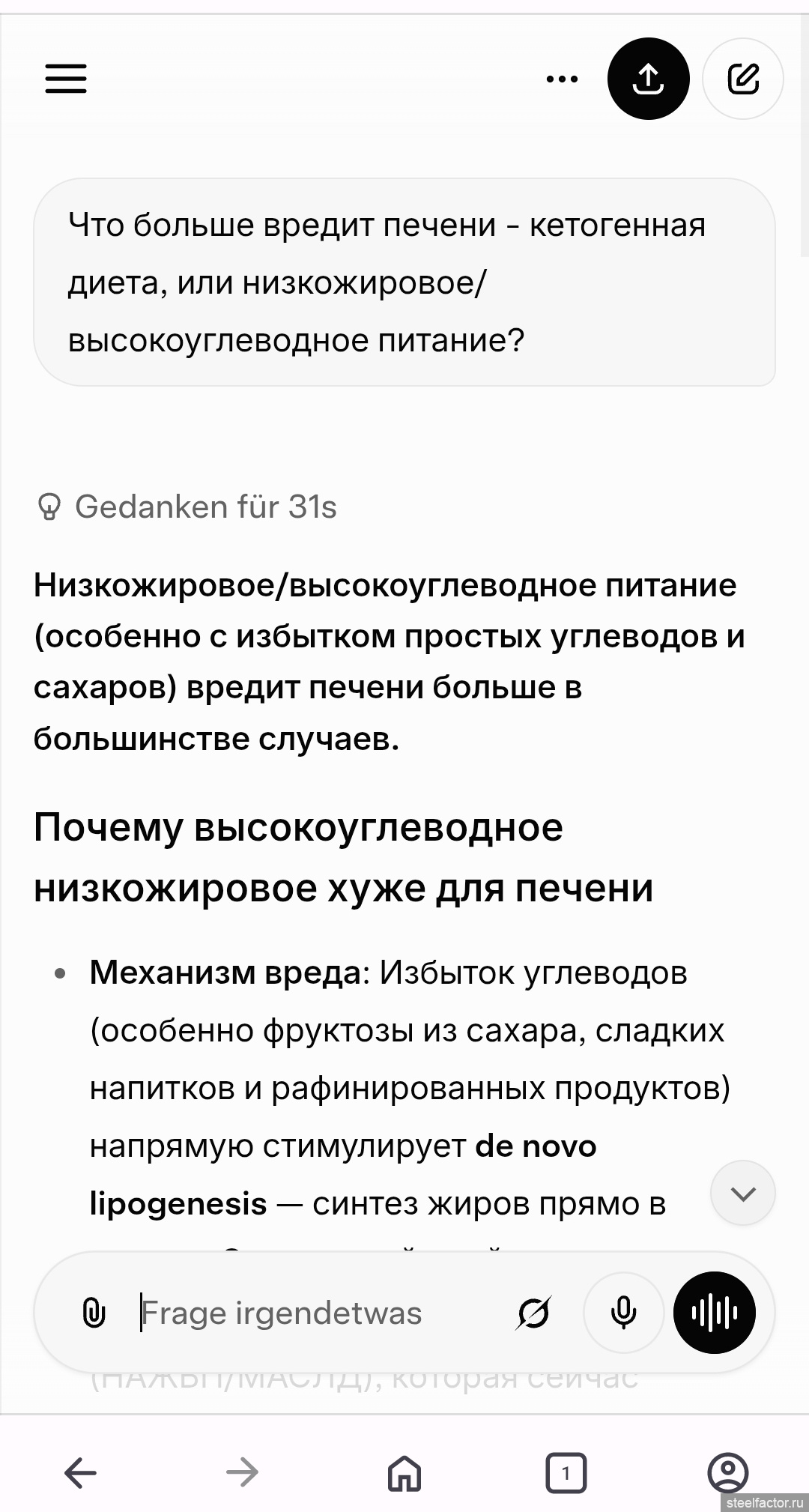Viewport: 809px width, 1512px height.
Task: Expand the 'Gedanken für 31s' reasoning
Action: click(187, 507)
